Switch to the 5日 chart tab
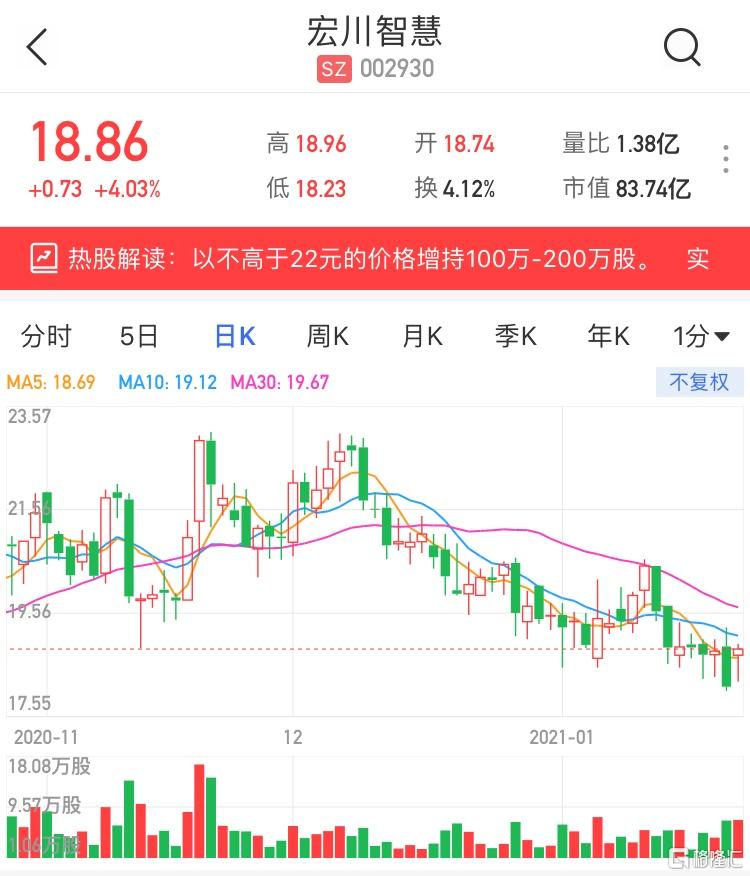The height and width of the screenshot is (876, 750). [x=139, y=336]
